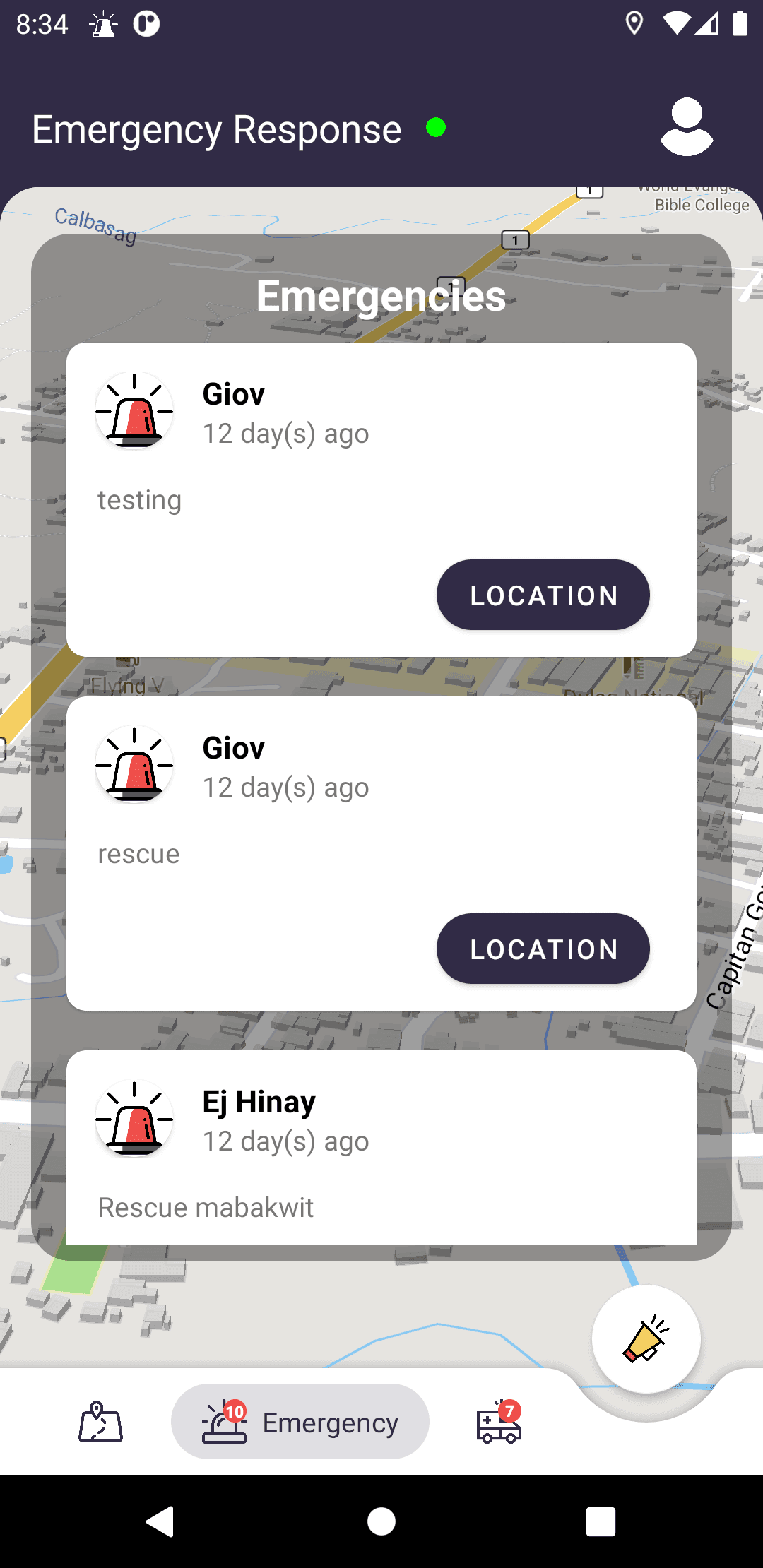The height and width of the screenshot is (1568, 763).
Task: Select the map navigation icon in bottom bar
Action: coord(99,1421)
